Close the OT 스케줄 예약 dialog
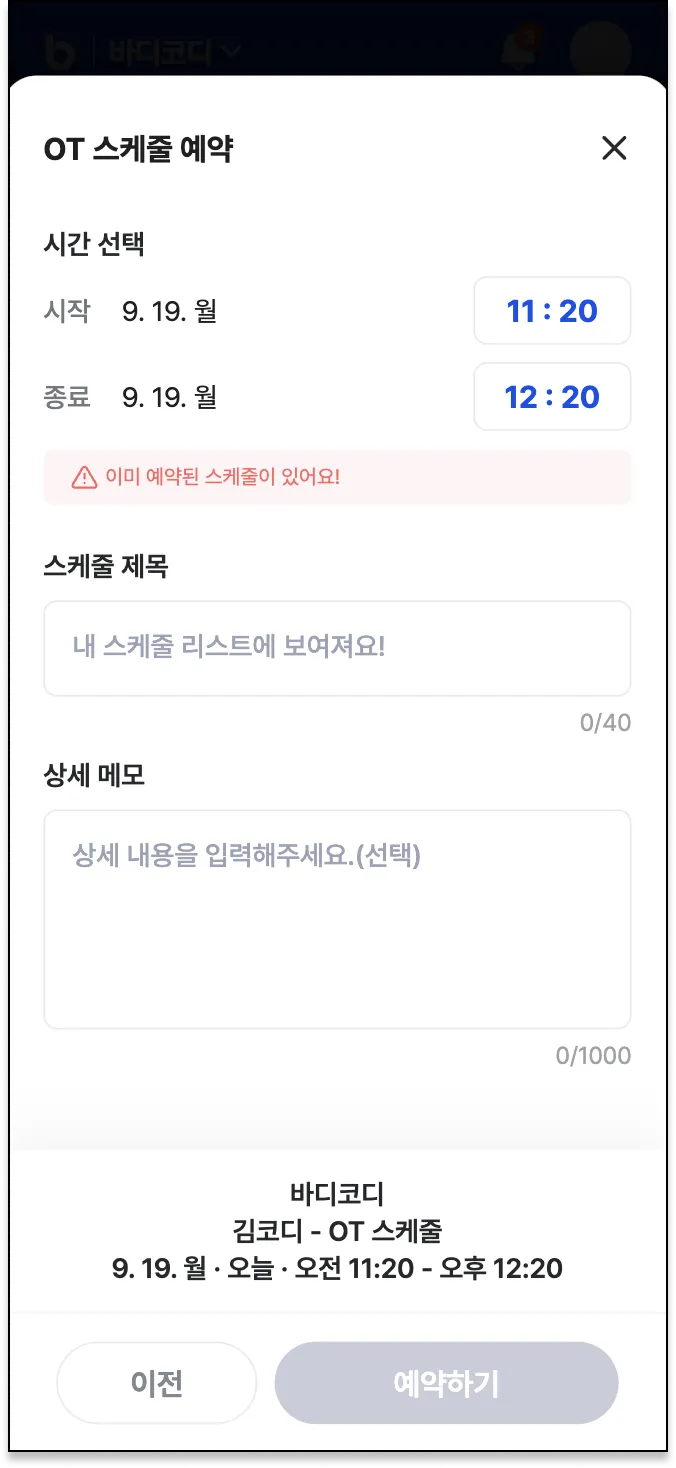The height and width of the screenshot is (1468, 676). point(613,149)
